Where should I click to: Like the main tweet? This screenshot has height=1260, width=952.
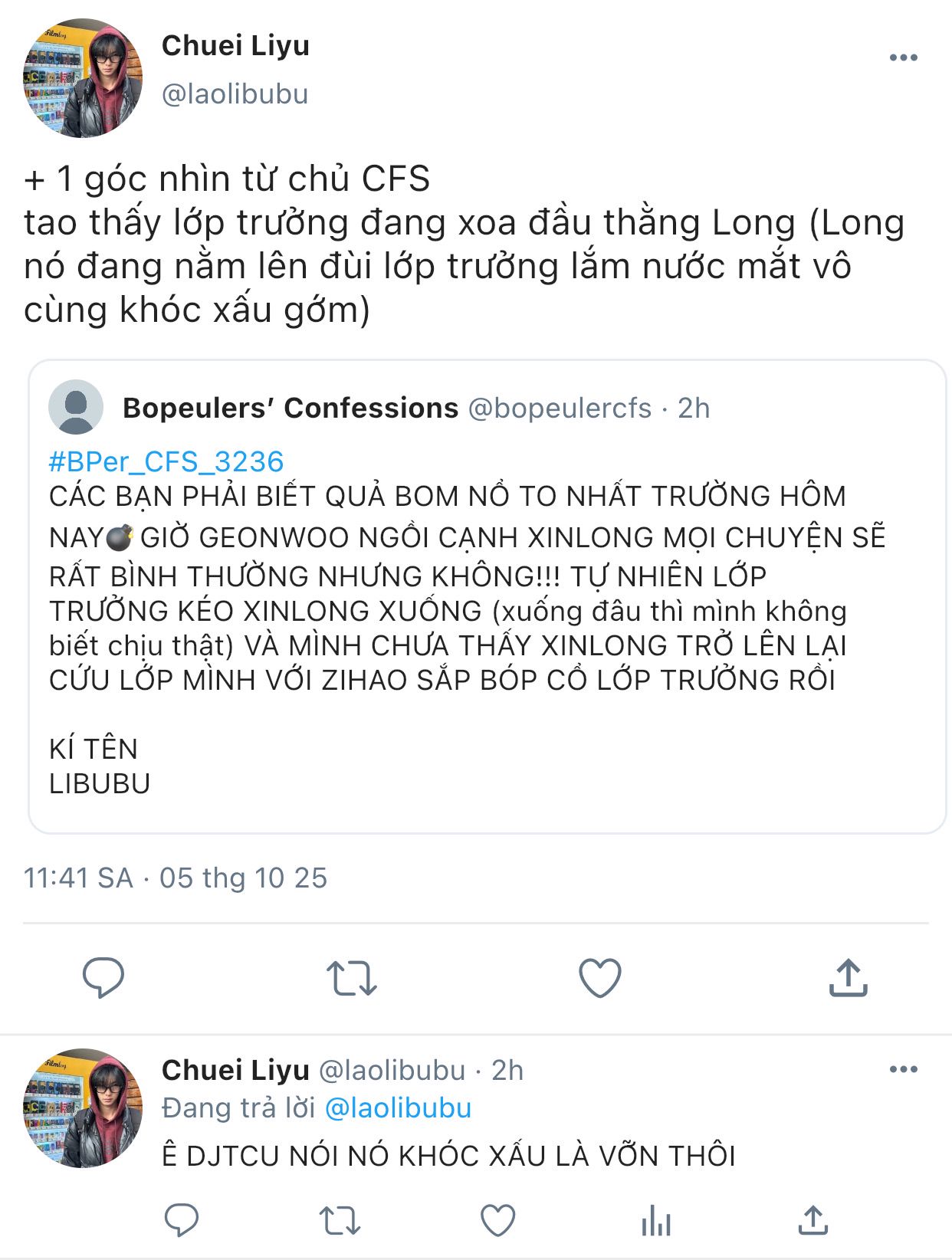pos(599,978)
